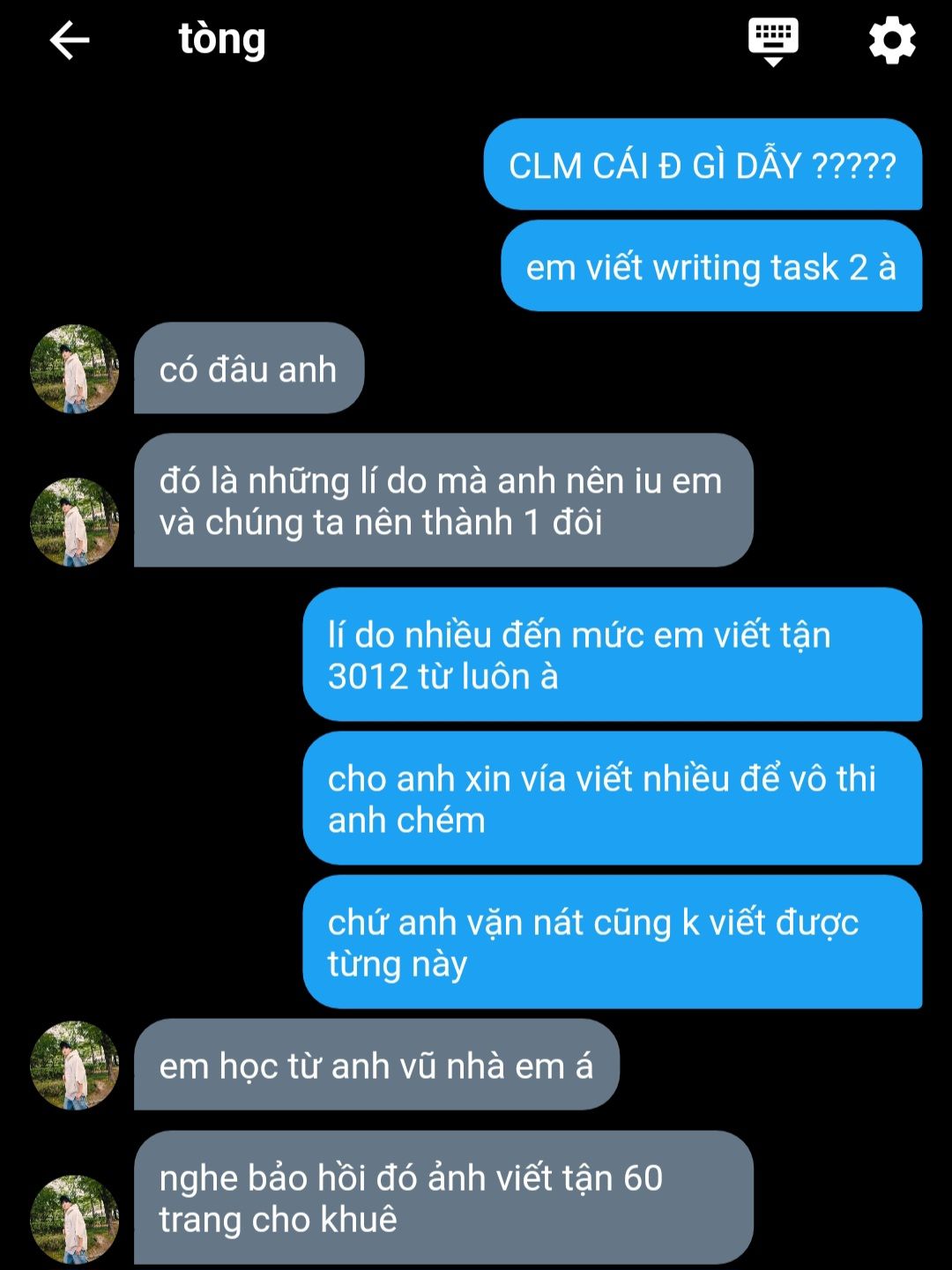Go back from the tòng chat

click(x=70, y=41)
